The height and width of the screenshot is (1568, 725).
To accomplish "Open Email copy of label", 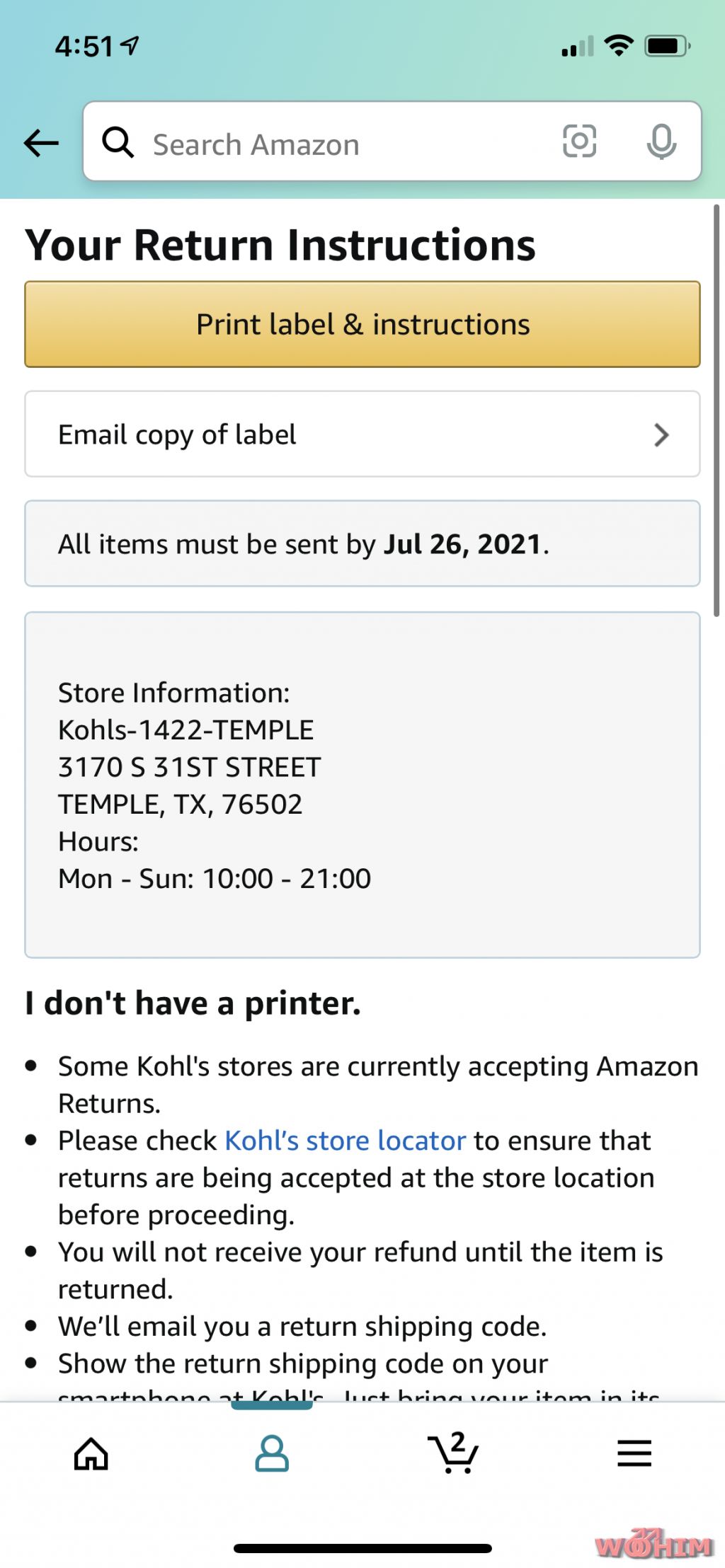I will point(362,434).
